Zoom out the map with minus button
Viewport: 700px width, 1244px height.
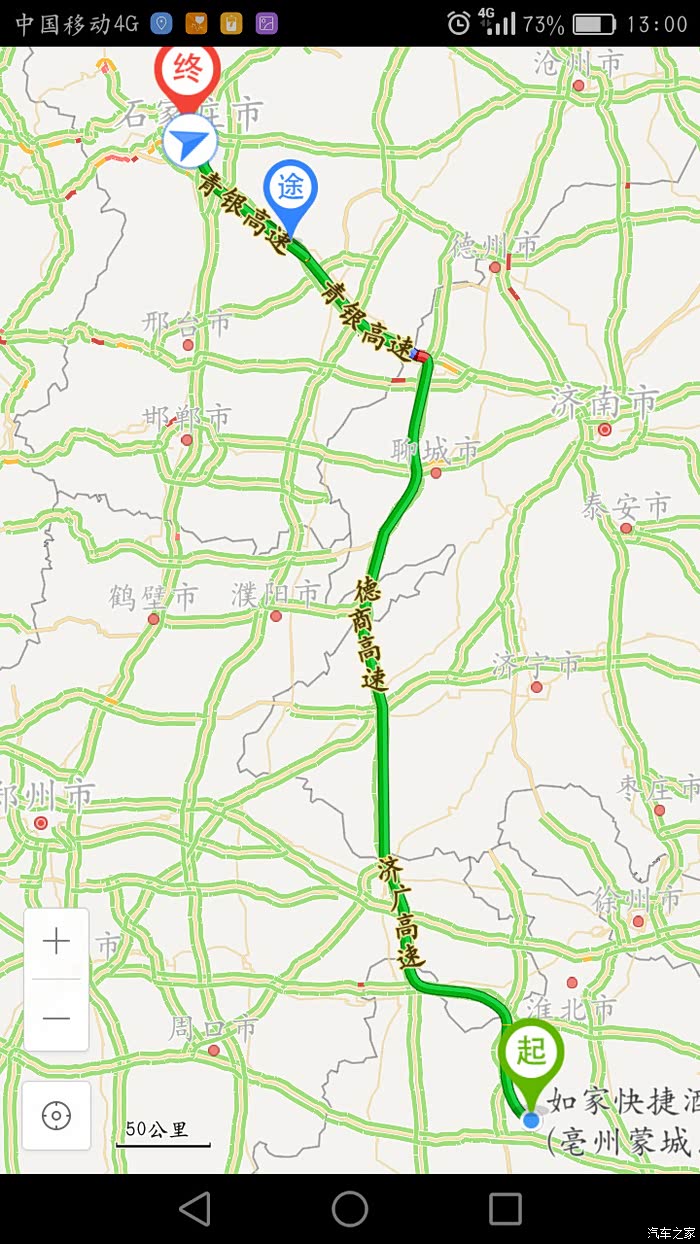pos(57,1017)
